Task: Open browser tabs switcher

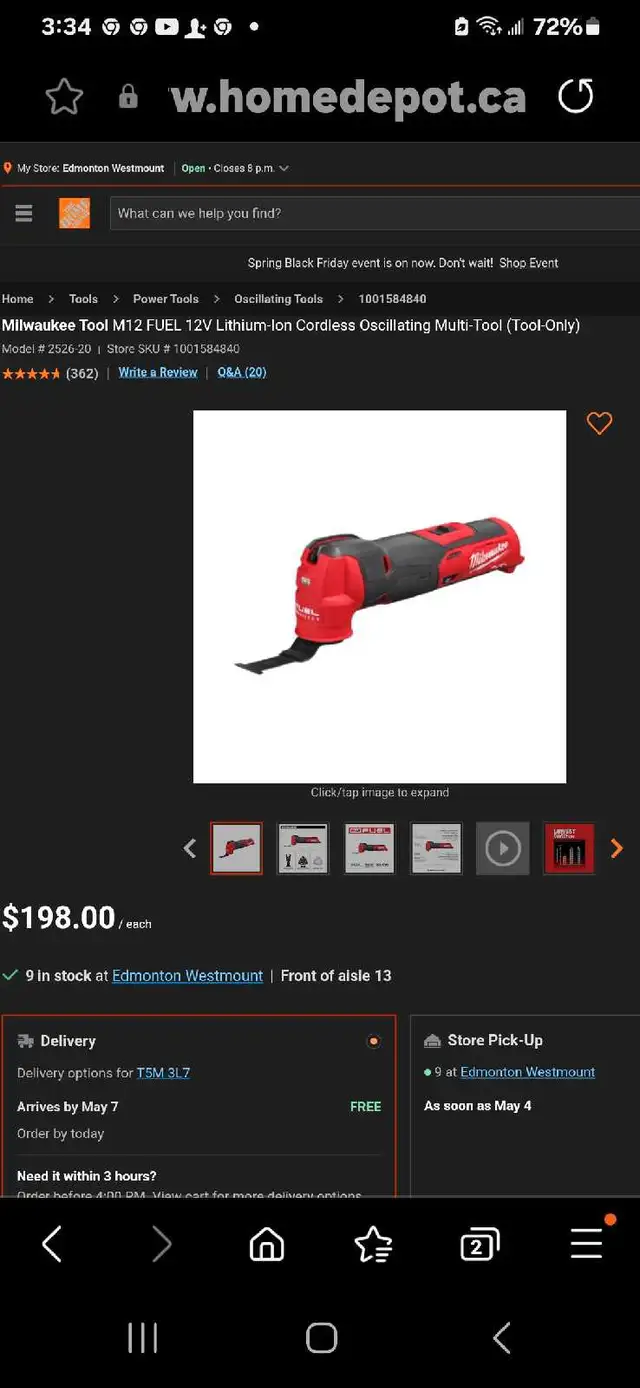Action: click(x=479, y=1245)
